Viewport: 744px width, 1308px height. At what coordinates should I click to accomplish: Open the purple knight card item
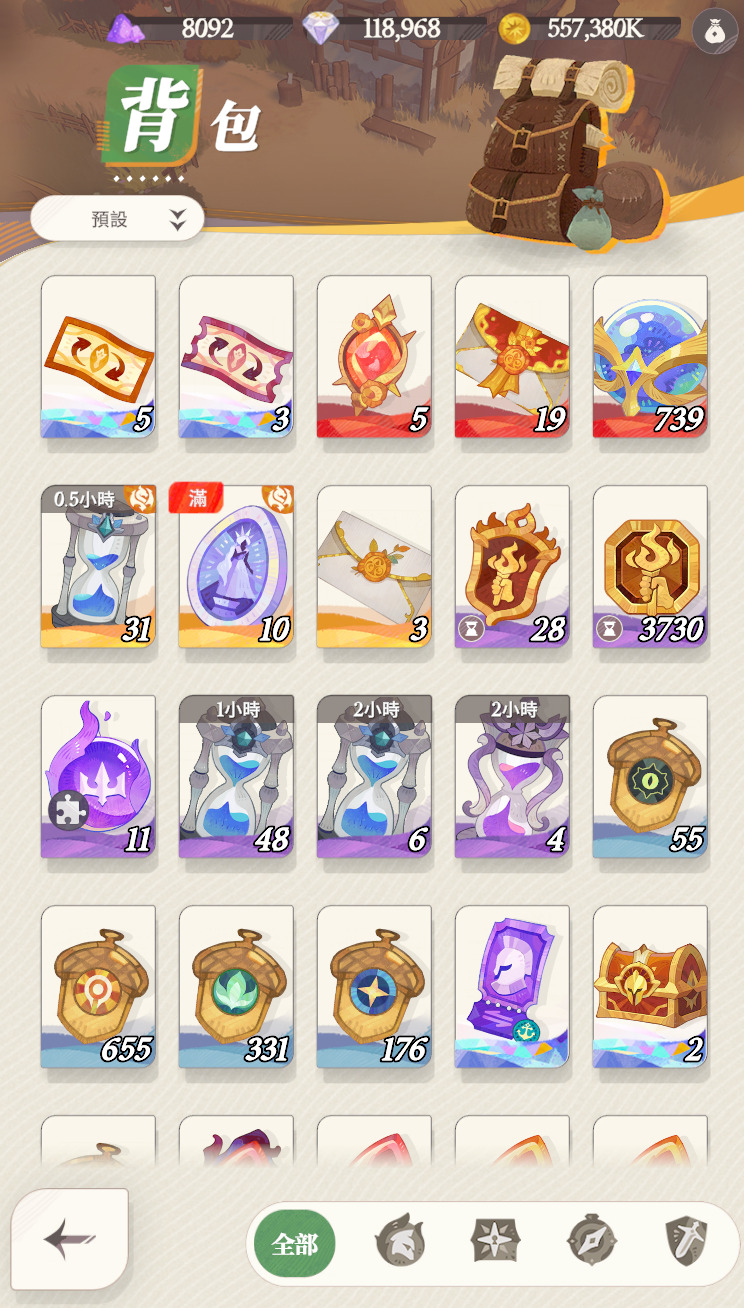click(512, 987)
